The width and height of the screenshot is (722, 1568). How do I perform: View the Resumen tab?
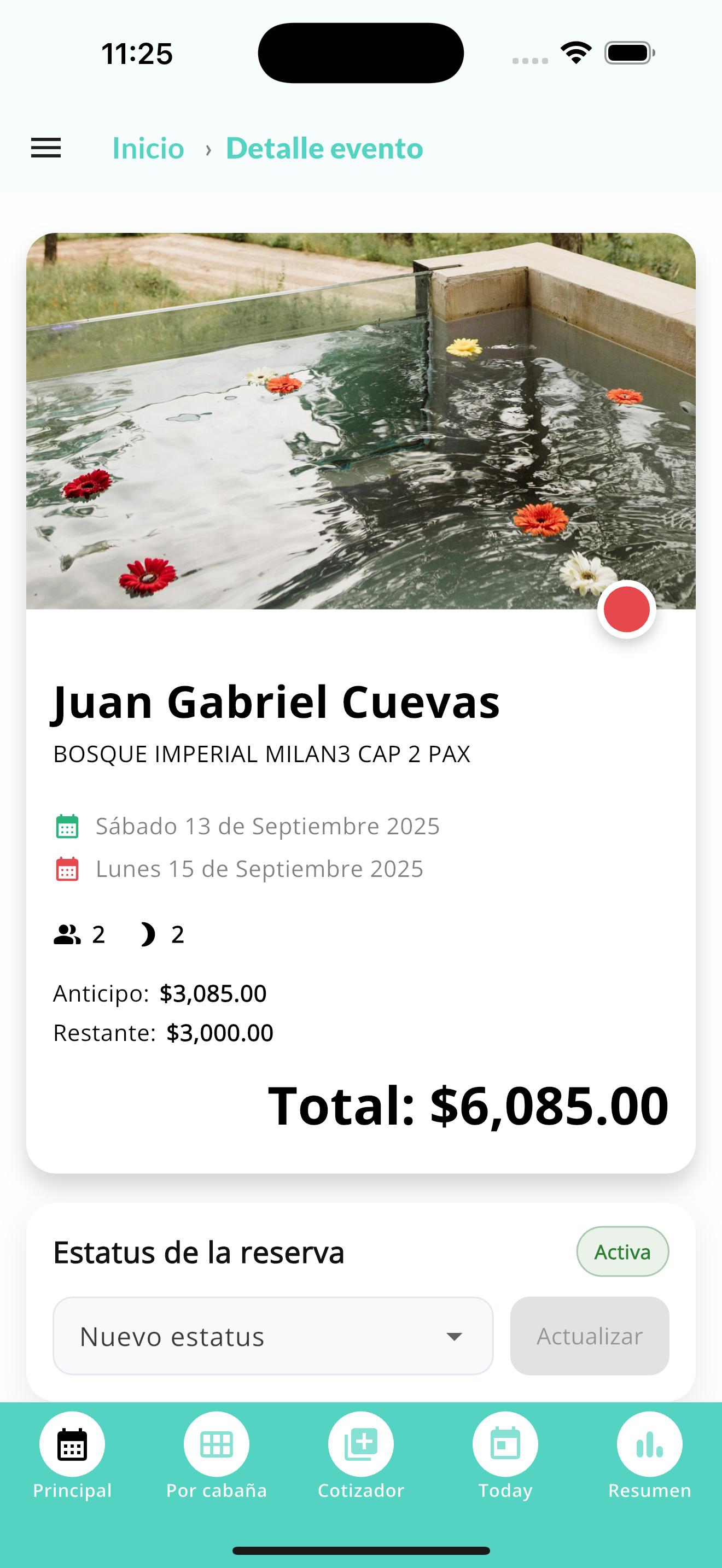tap(649, 1455)
